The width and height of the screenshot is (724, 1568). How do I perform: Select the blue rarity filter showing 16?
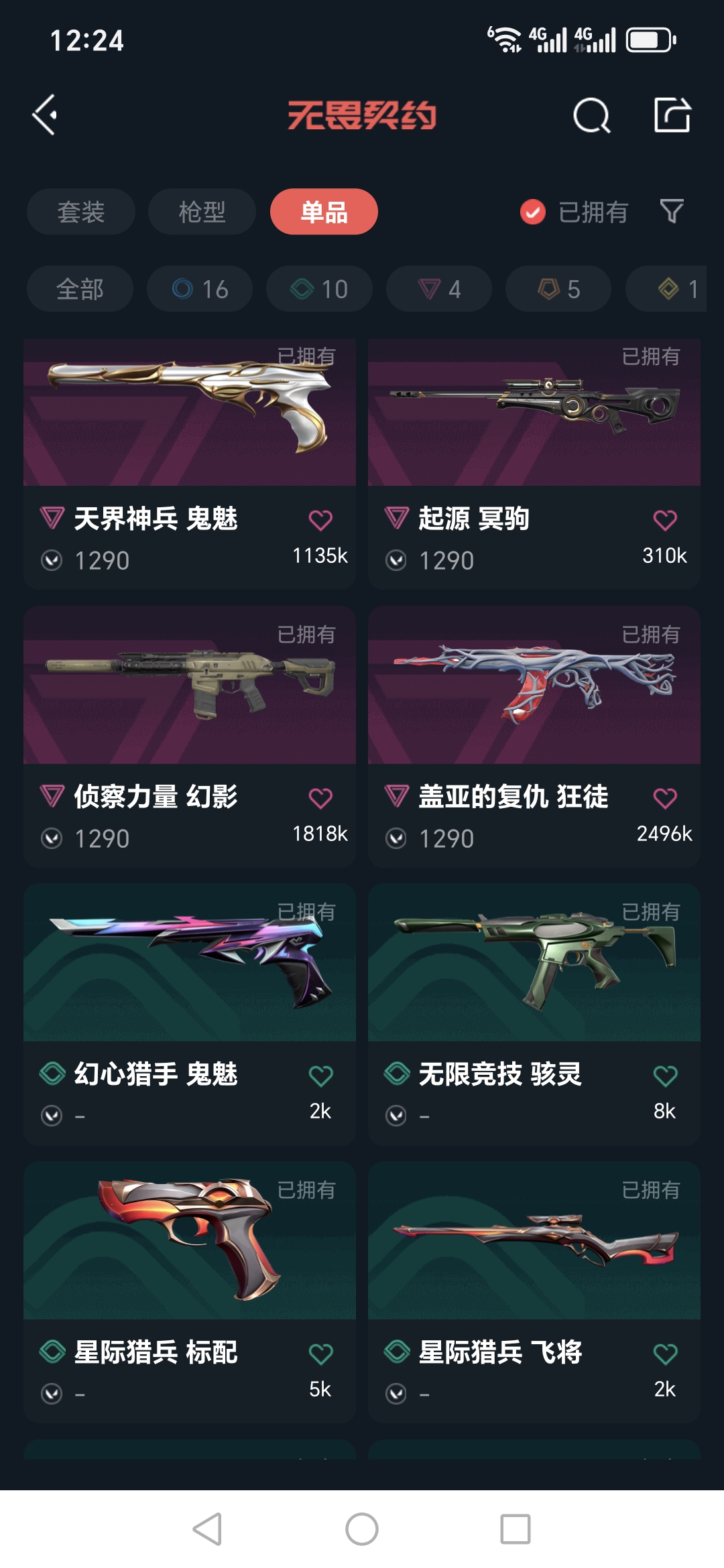pyautogui.click(x=199, y=288)
